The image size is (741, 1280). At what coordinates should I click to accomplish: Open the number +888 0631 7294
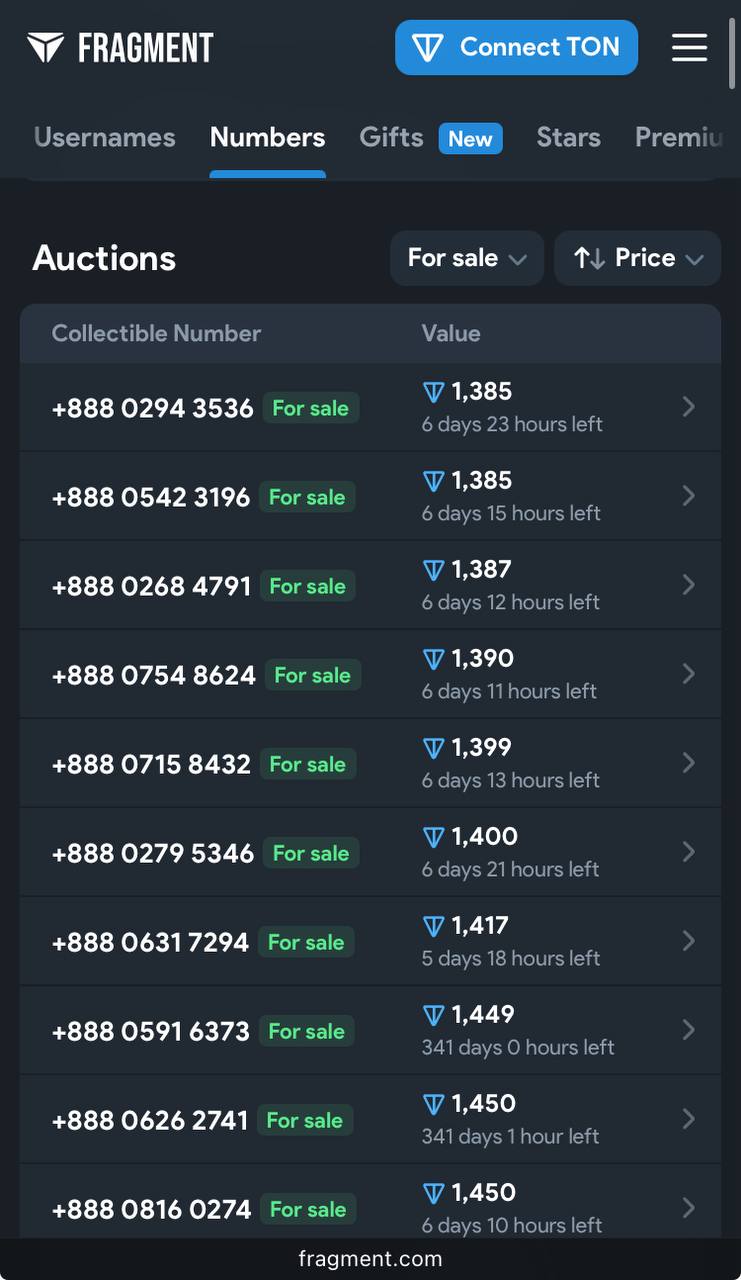tap(150, 942)
